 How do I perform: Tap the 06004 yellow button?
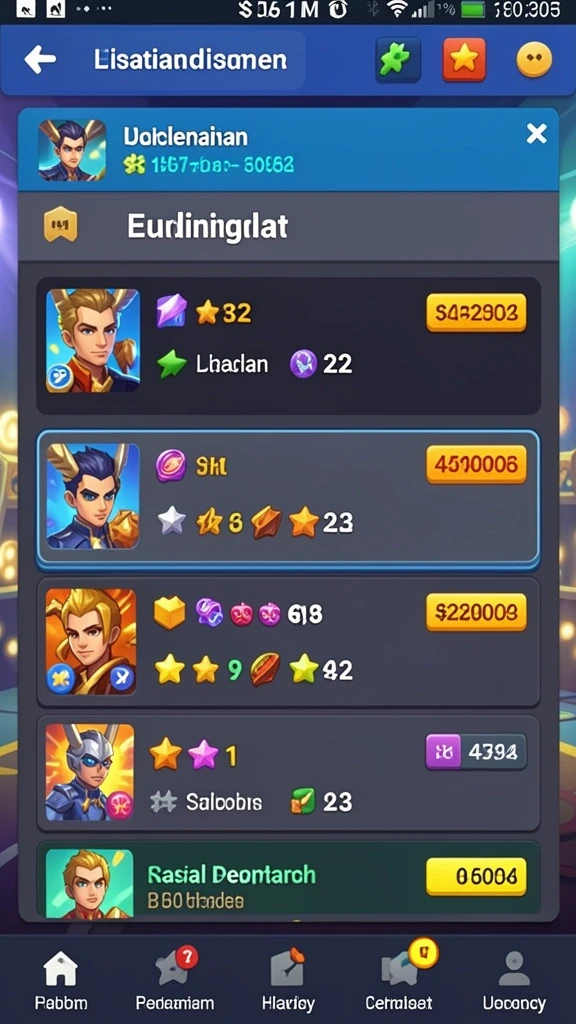coord(476,876)
